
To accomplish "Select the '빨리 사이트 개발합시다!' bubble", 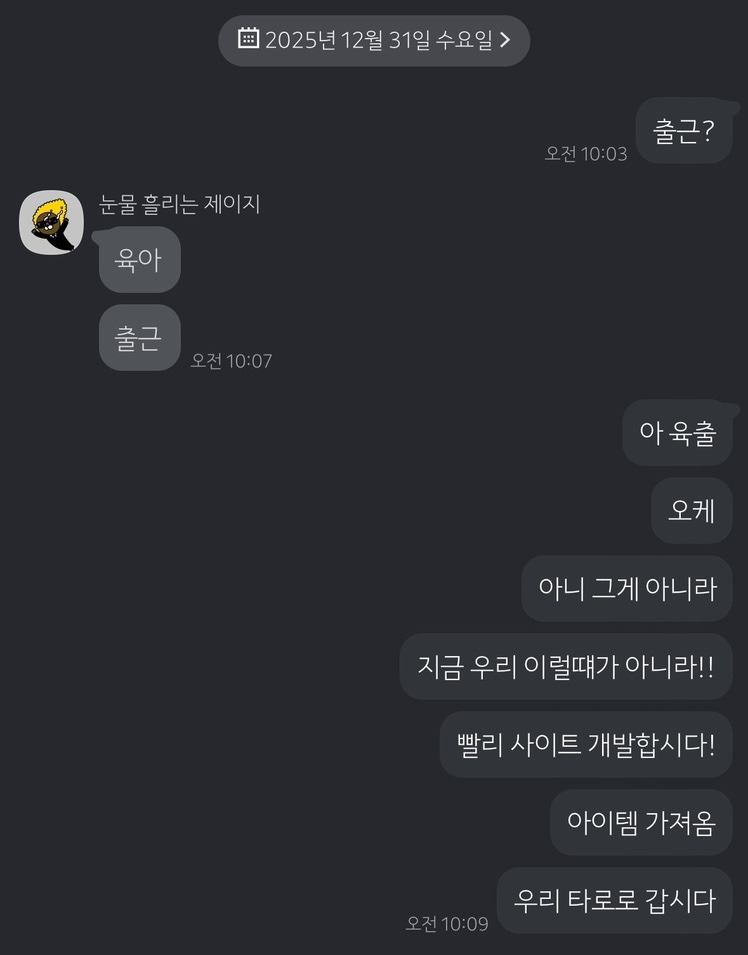I will (x=585, y=745).
